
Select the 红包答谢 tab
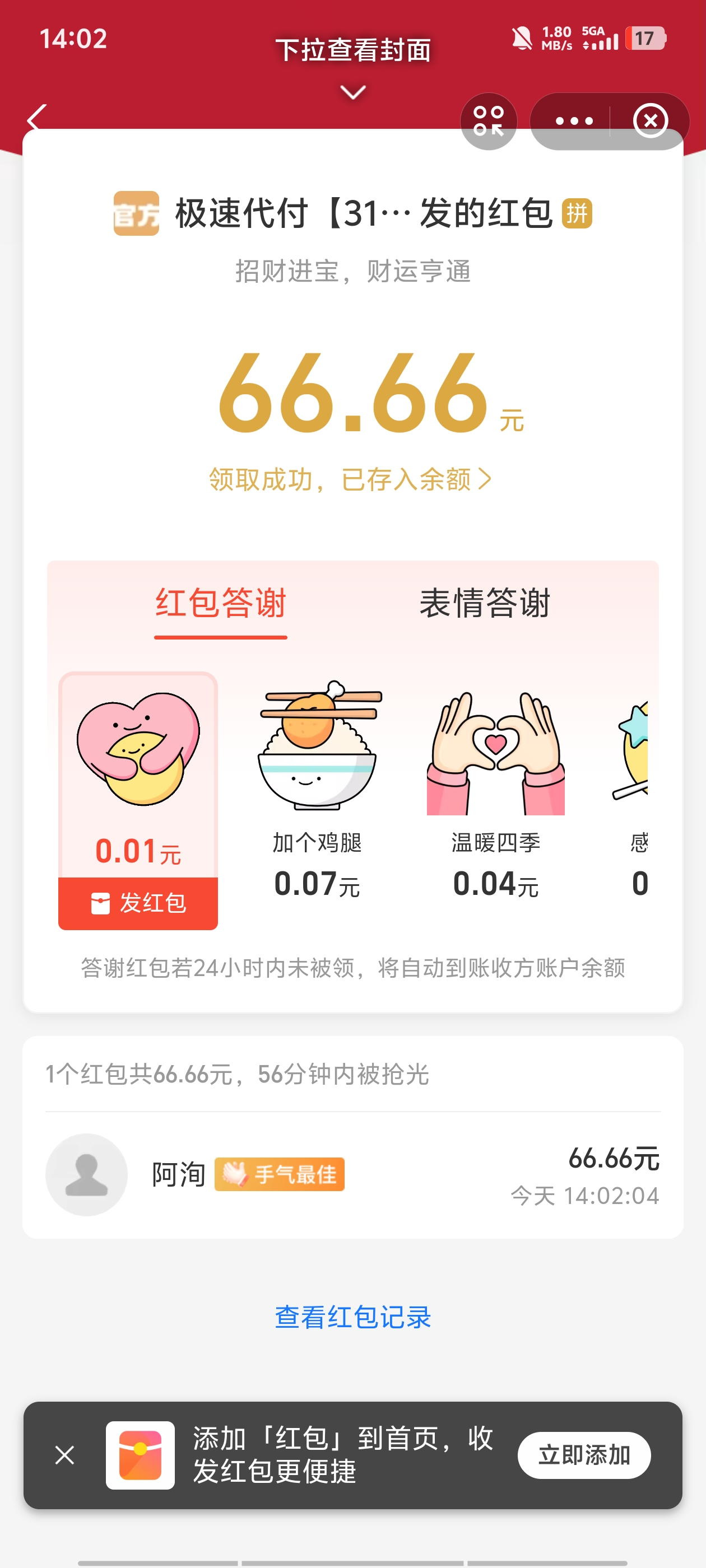221,603
